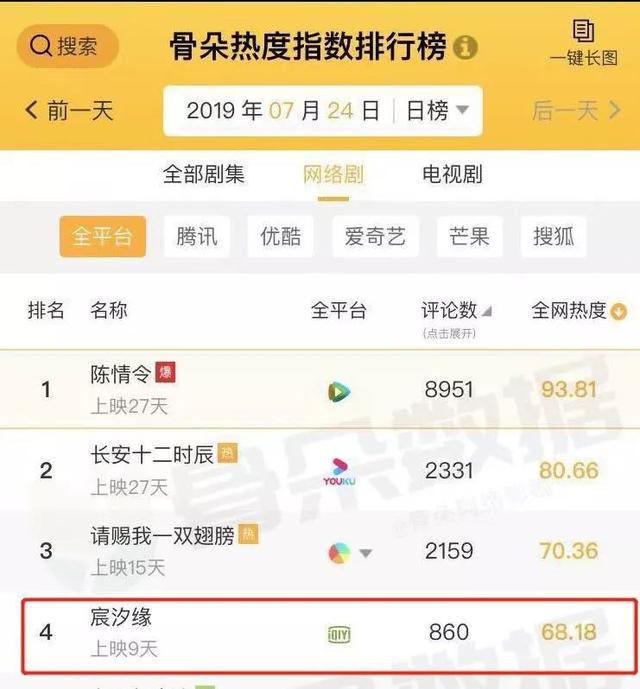The height and width of the screenshot is (689, 640).
Task: Select the 网络剧 tab
Action: click(333, 175)
